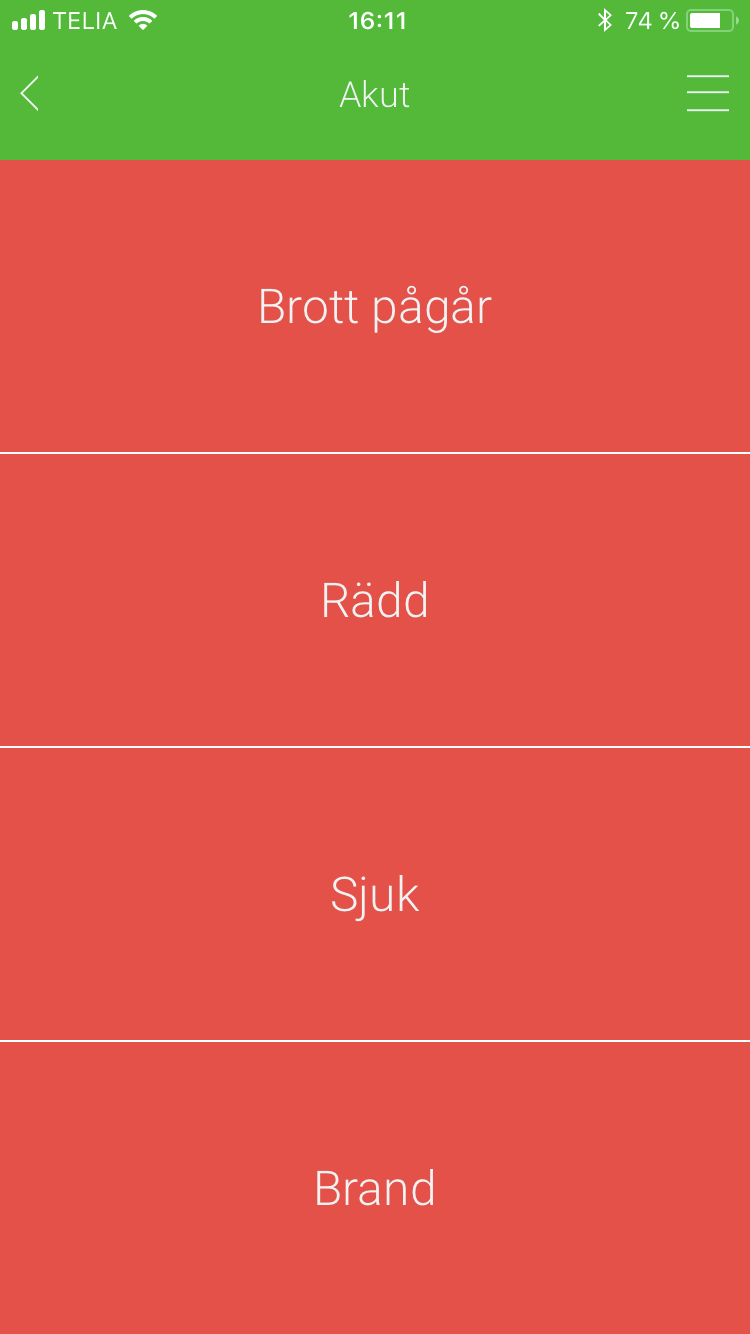Choose the Rädd option
The image size is (750, 1334).
pos(375,600)
